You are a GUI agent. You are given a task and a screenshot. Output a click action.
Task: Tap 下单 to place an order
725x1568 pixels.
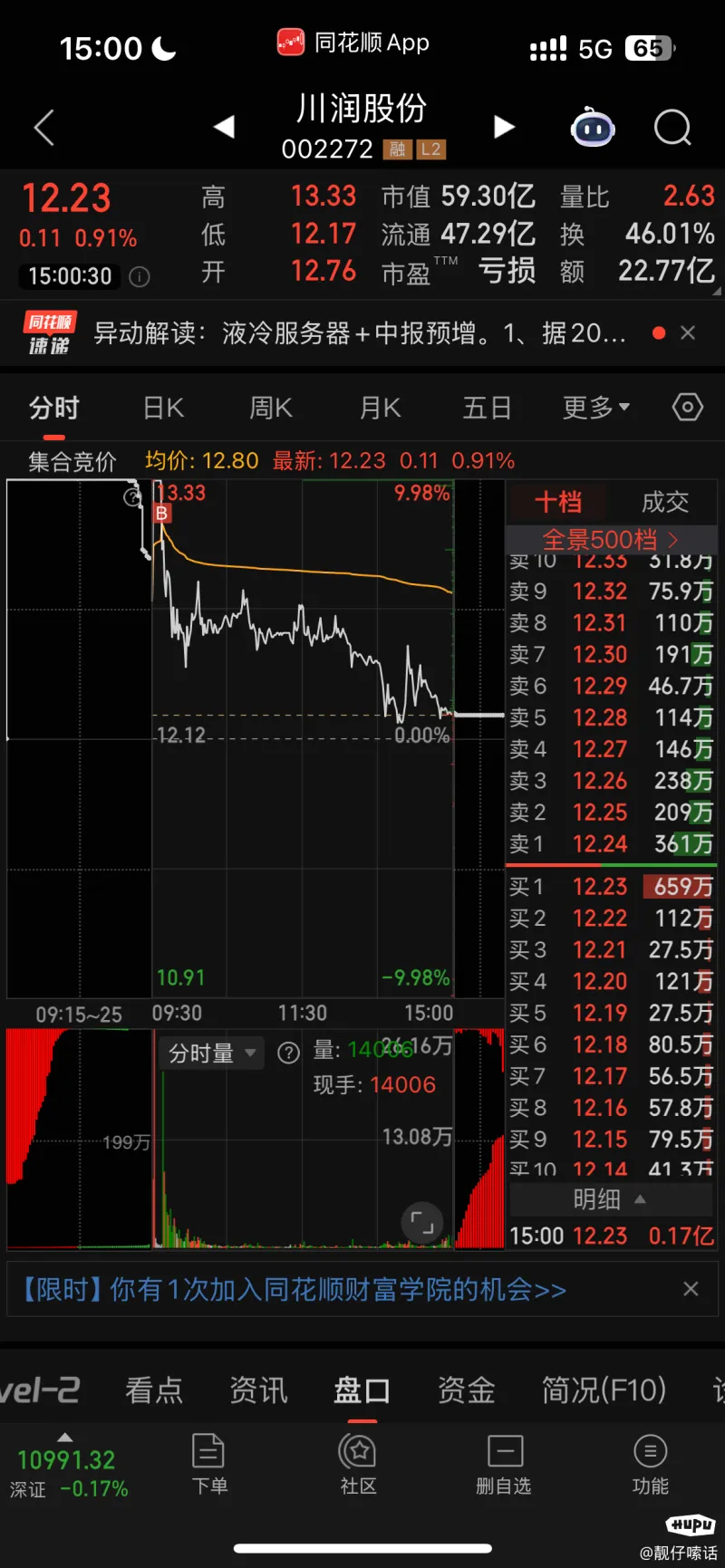(x=209, y=1464)
